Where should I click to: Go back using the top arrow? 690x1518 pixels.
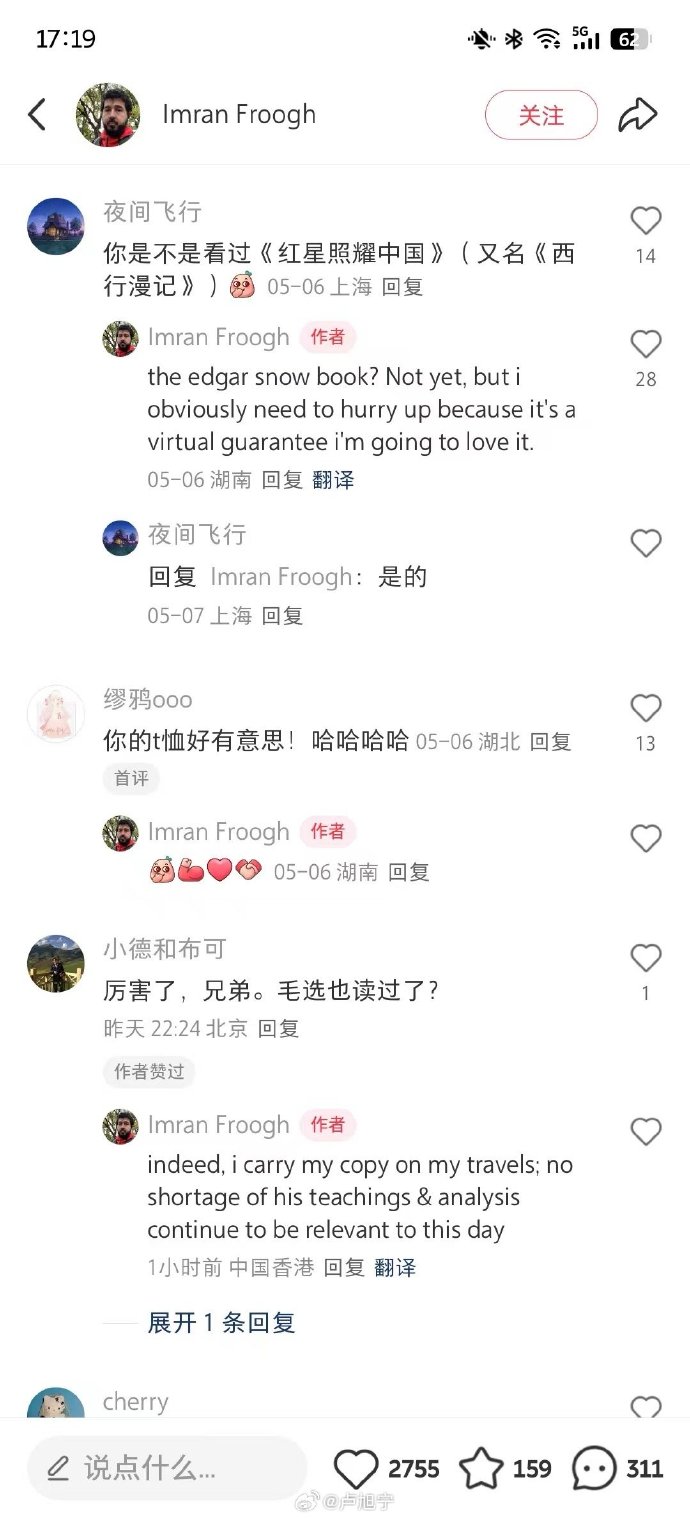click(37, 115)
